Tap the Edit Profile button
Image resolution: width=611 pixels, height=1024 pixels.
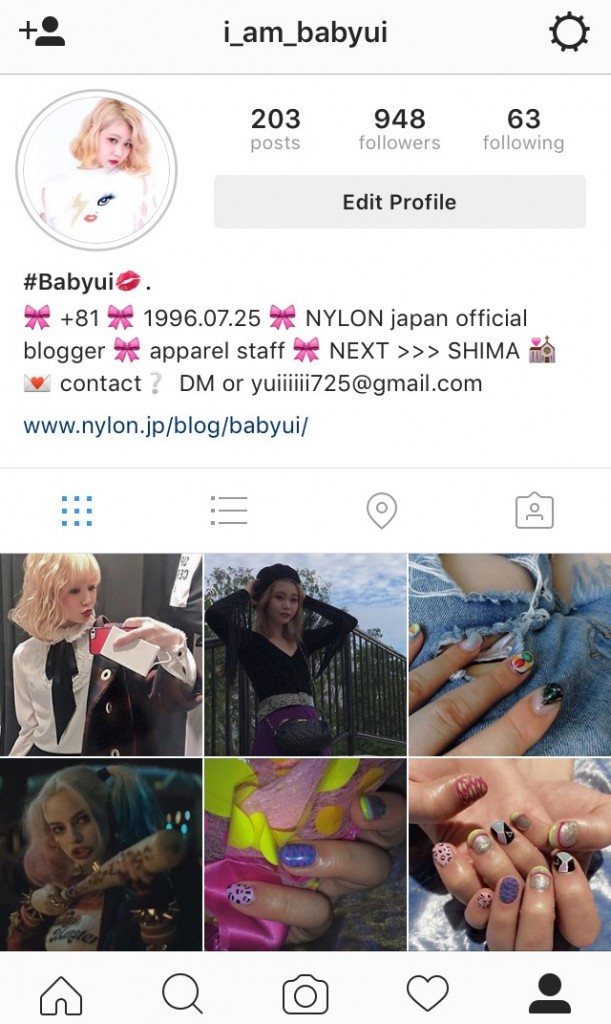[x=399, y=202]
